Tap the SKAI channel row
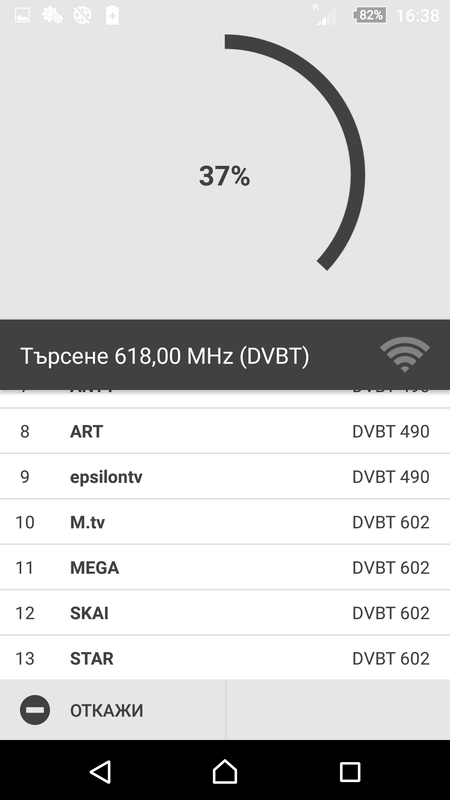 click(225, 613)
